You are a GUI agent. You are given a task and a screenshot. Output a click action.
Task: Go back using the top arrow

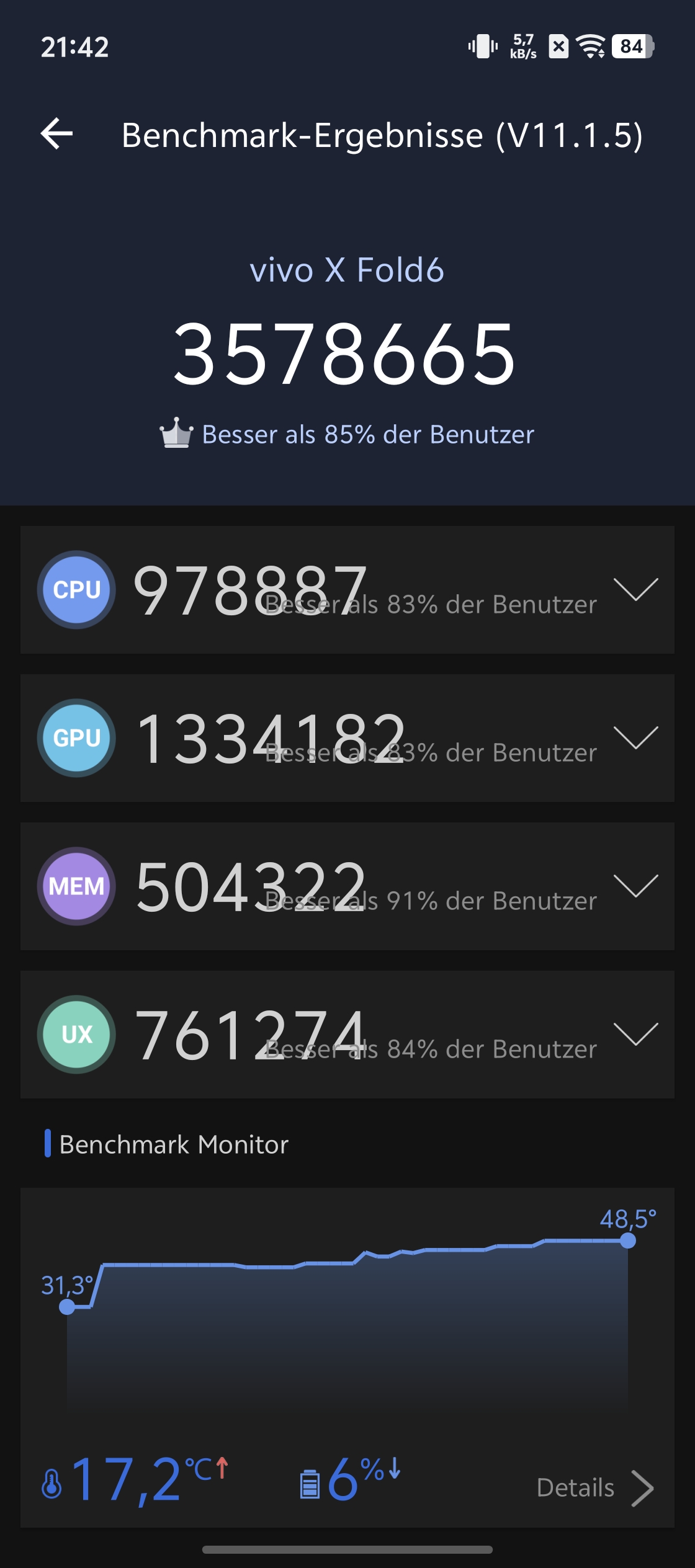pyautogui.click(x=57, y=134)
